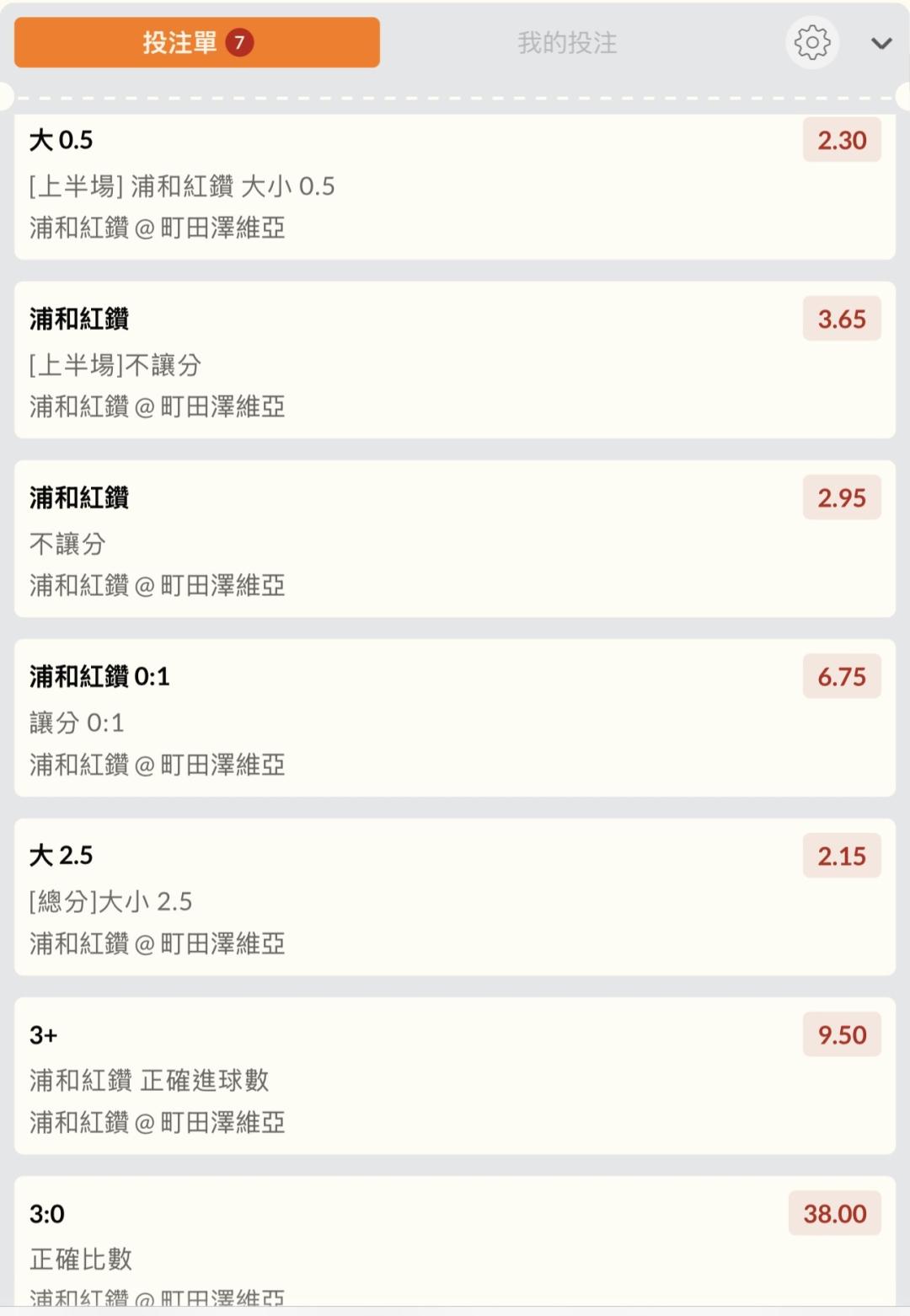Tap the 3:0 正確比數 bet
Viewport: 910px width, 1316px height.
click(455, 1241)
